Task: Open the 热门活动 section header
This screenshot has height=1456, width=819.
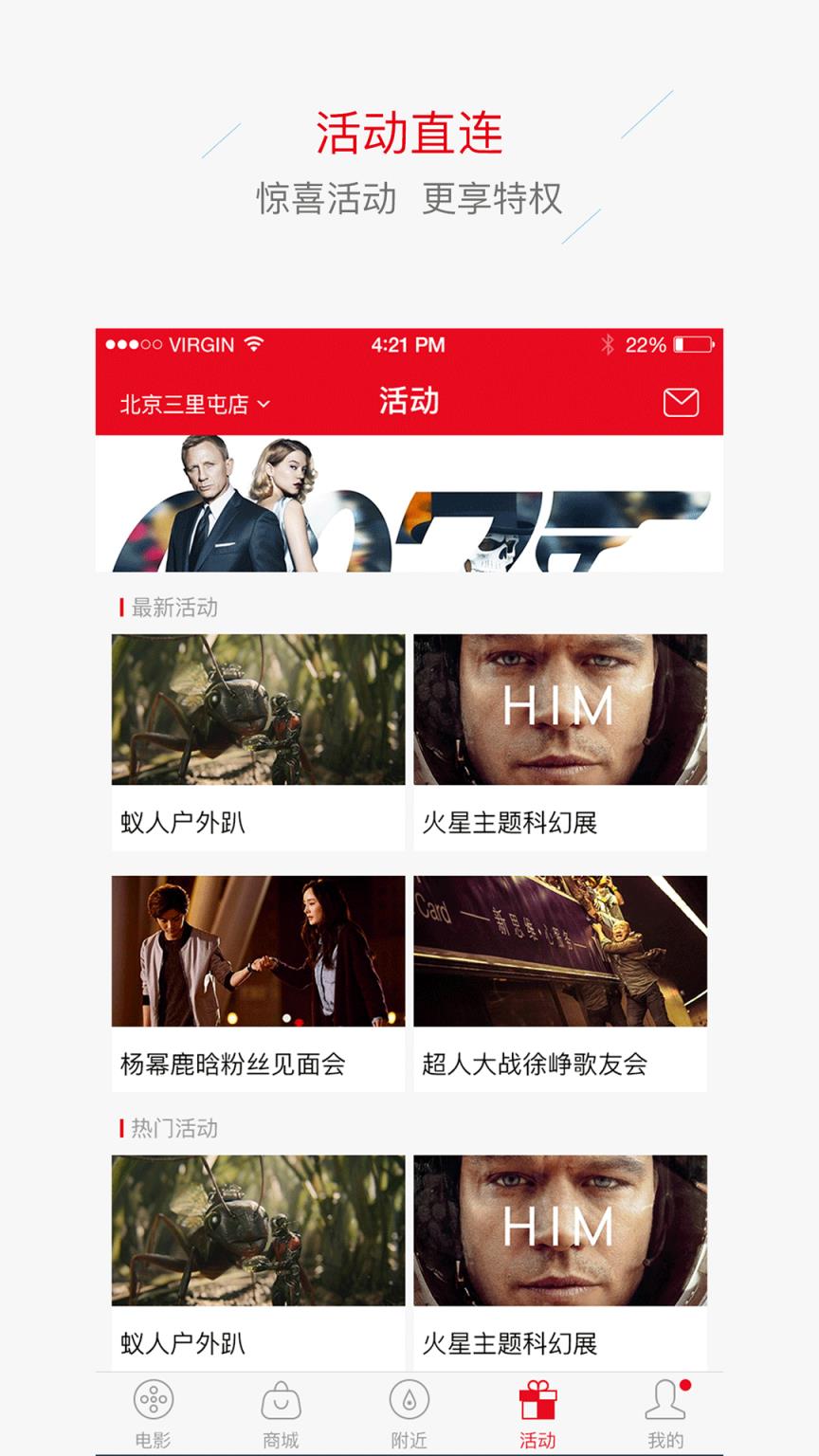Action: coord(169,1129)
